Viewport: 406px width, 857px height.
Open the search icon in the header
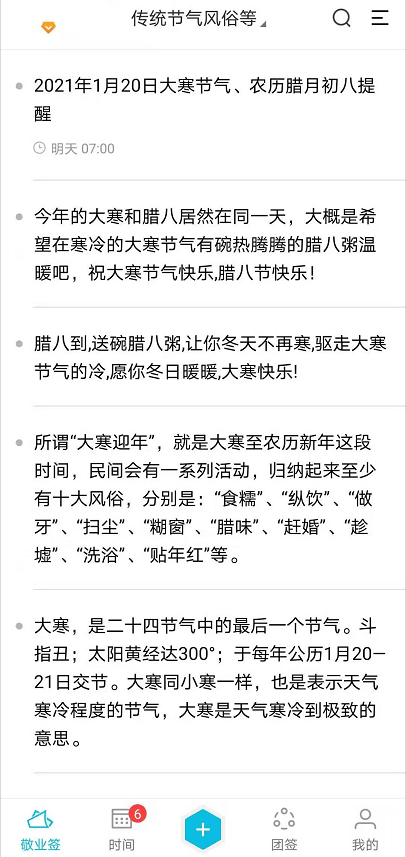(x=342, y=18)
